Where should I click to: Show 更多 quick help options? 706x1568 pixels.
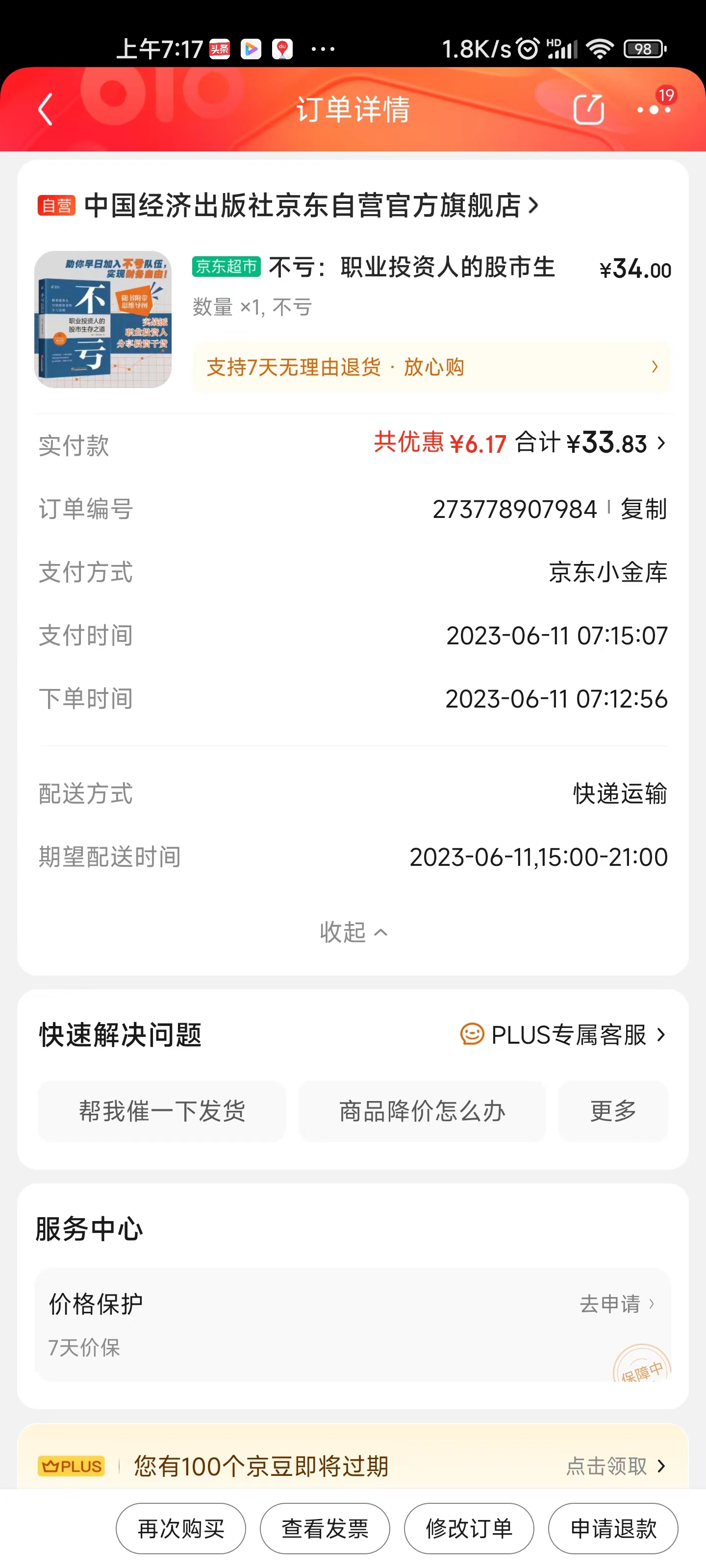pyautogui.click(x=613, y=1111)
